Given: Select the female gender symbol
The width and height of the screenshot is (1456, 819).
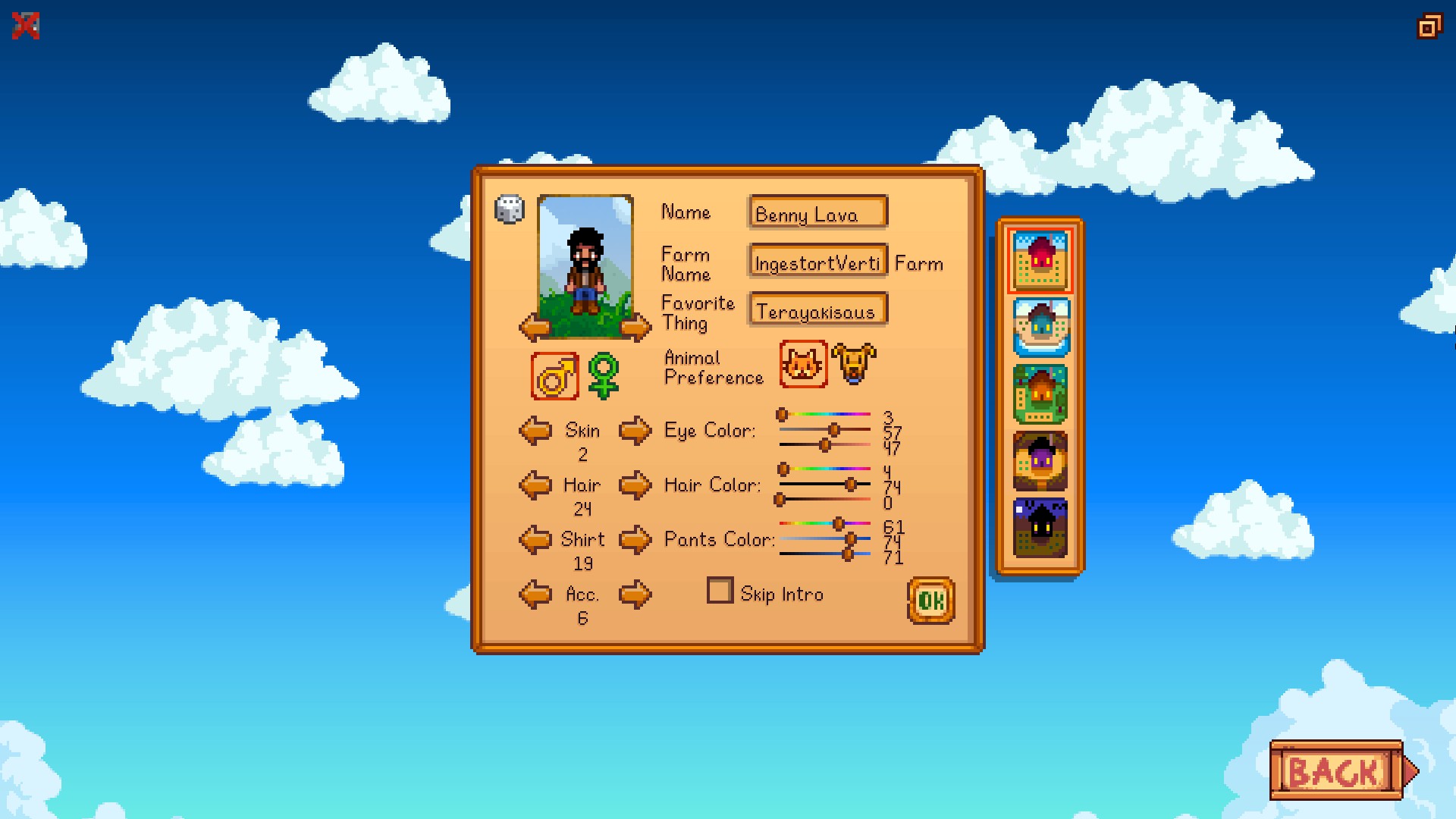Looking at the screenshot, I should (x=604, y=376).
